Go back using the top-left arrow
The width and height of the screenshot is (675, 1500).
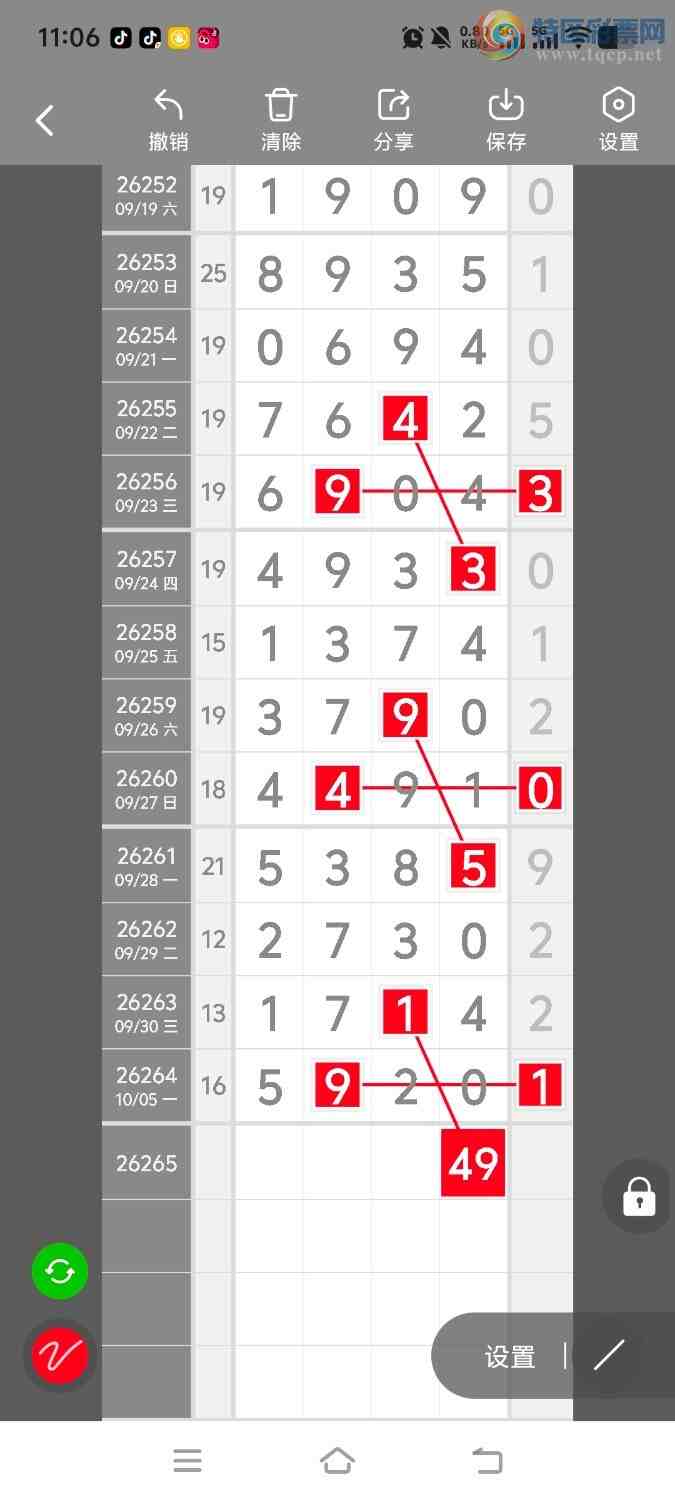coord(44,121)
